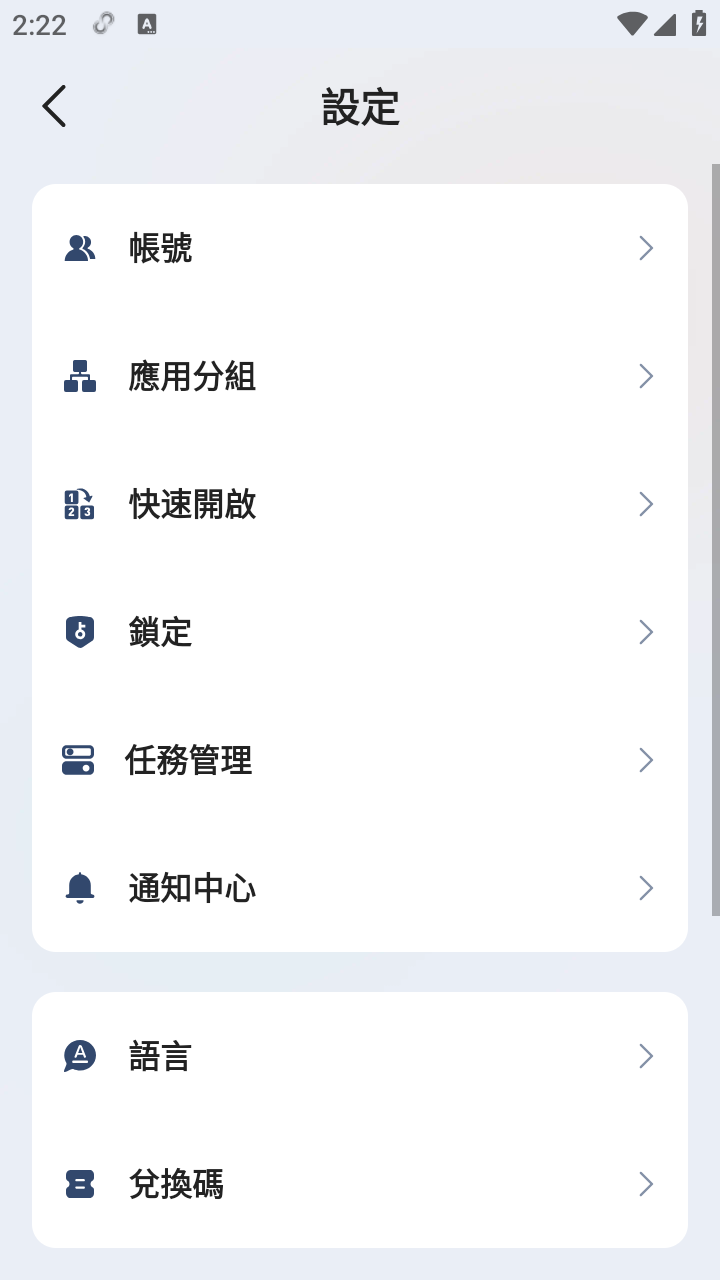This screenshot has height=1280, width=720.
Task: Expand the 任務管理 row chevron
Action: (x=646, y=760)
